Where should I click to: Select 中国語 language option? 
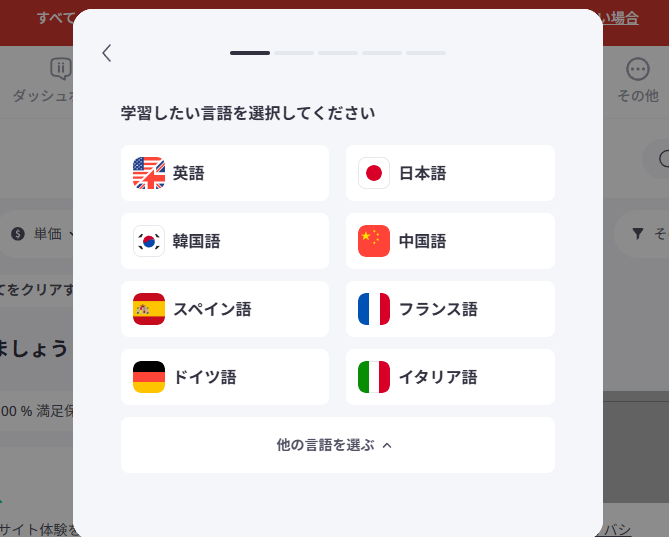(x=450, y=241)
